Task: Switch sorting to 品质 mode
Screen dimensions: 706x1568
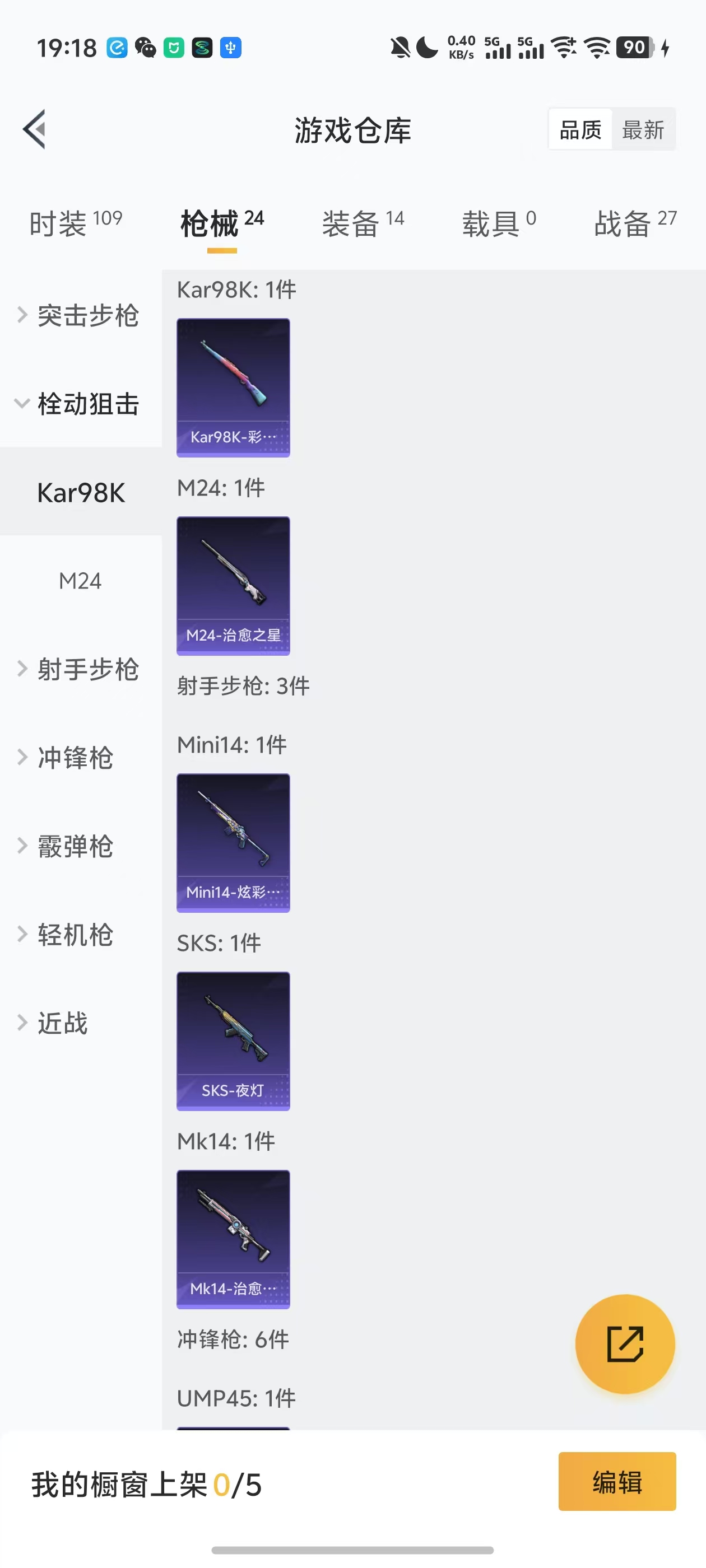Action: [580, 129]
